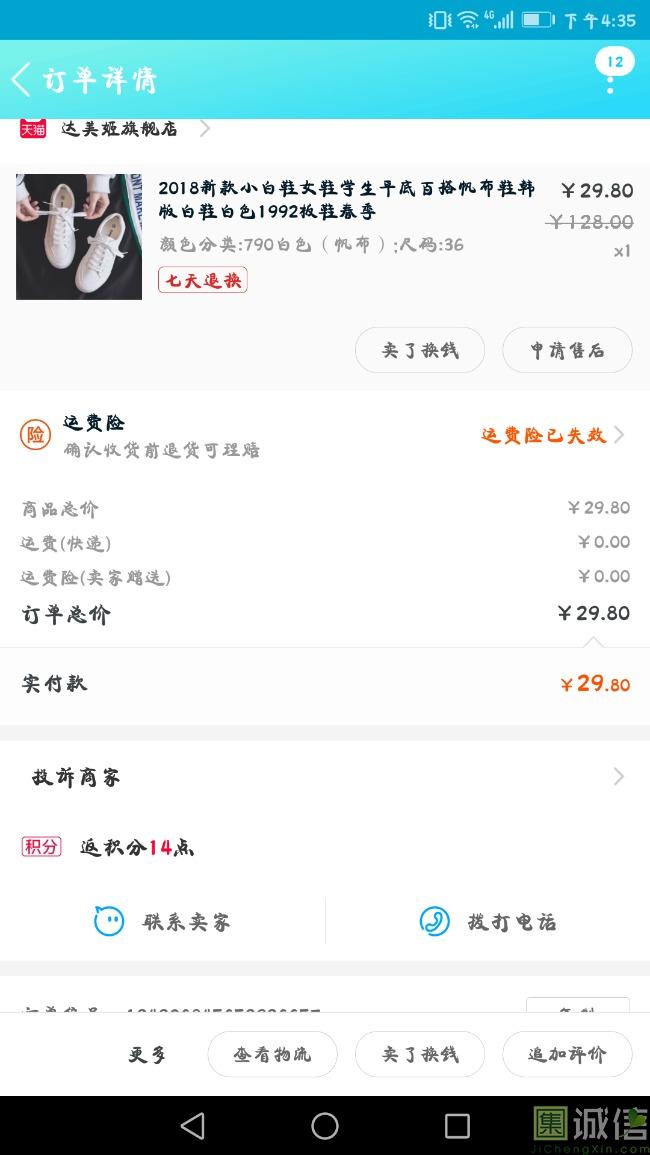Open 更多 options in bottom bar

point(148,1054)
